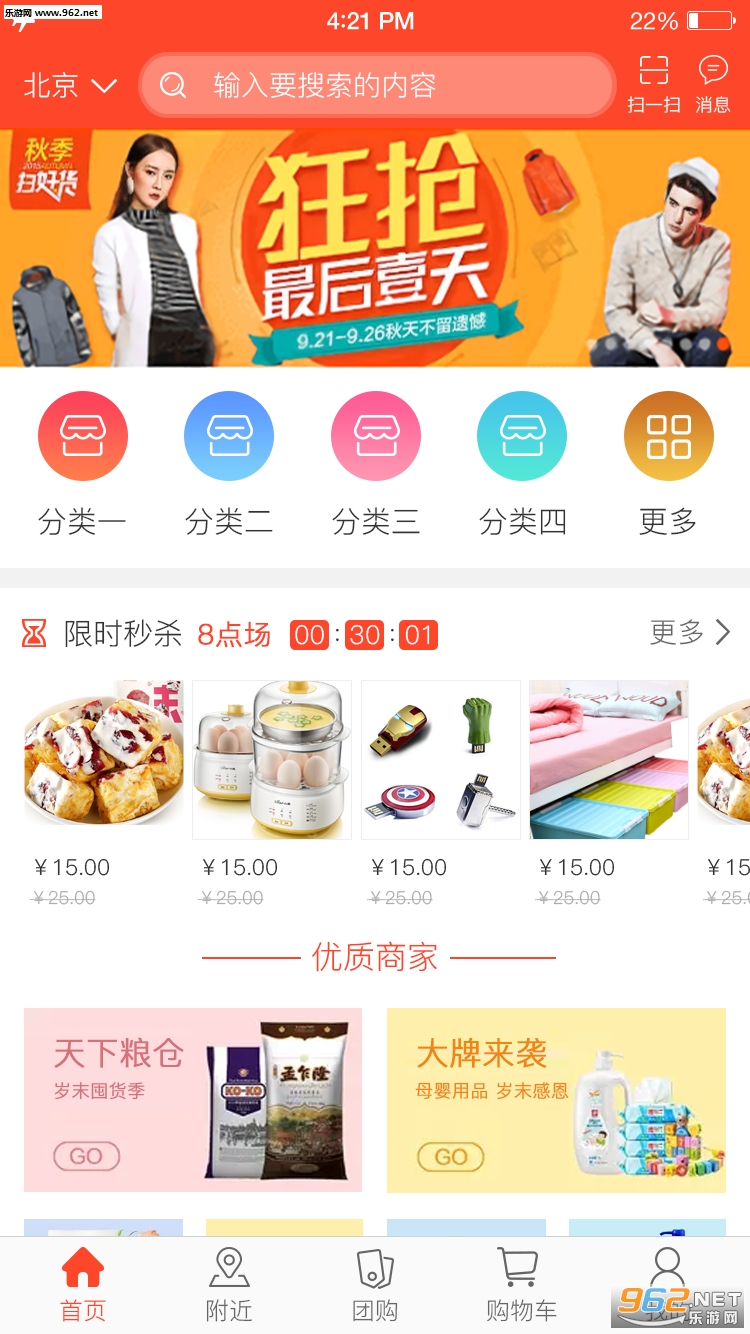
Task: Open the bedding storage box product
Action: pyautogui.click(x=609, y=795)
